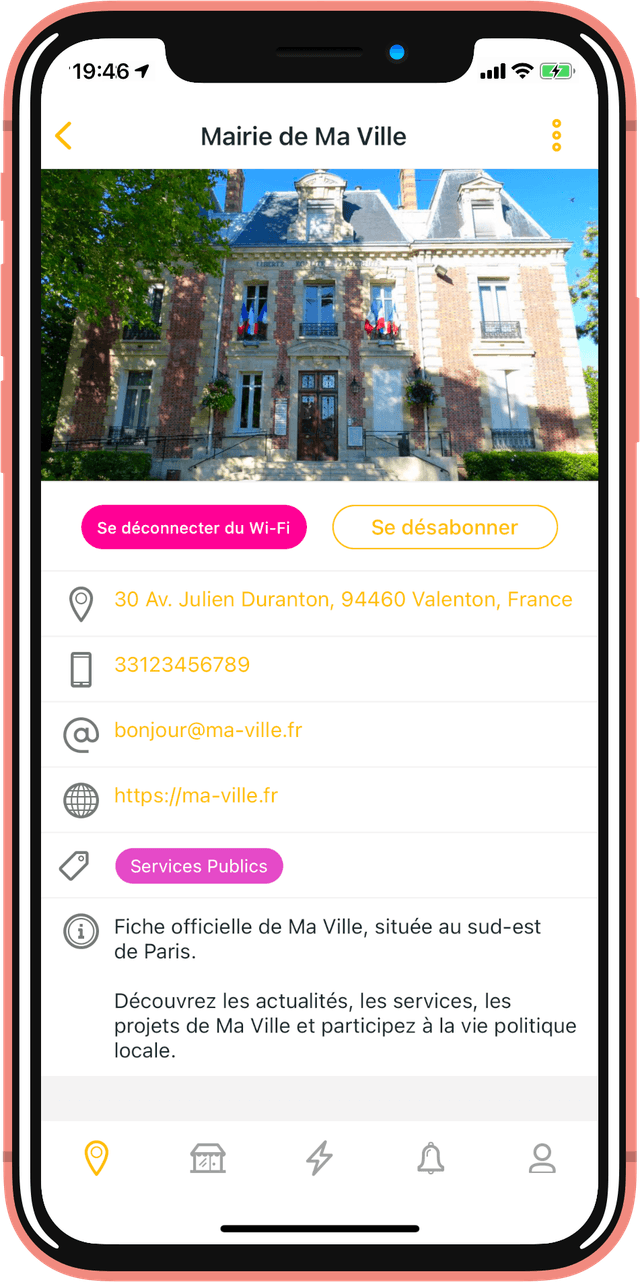Switch to the shop storefront tab
The height and width of the screenshot is (1282, 640).
click(x=208, y=1158)
